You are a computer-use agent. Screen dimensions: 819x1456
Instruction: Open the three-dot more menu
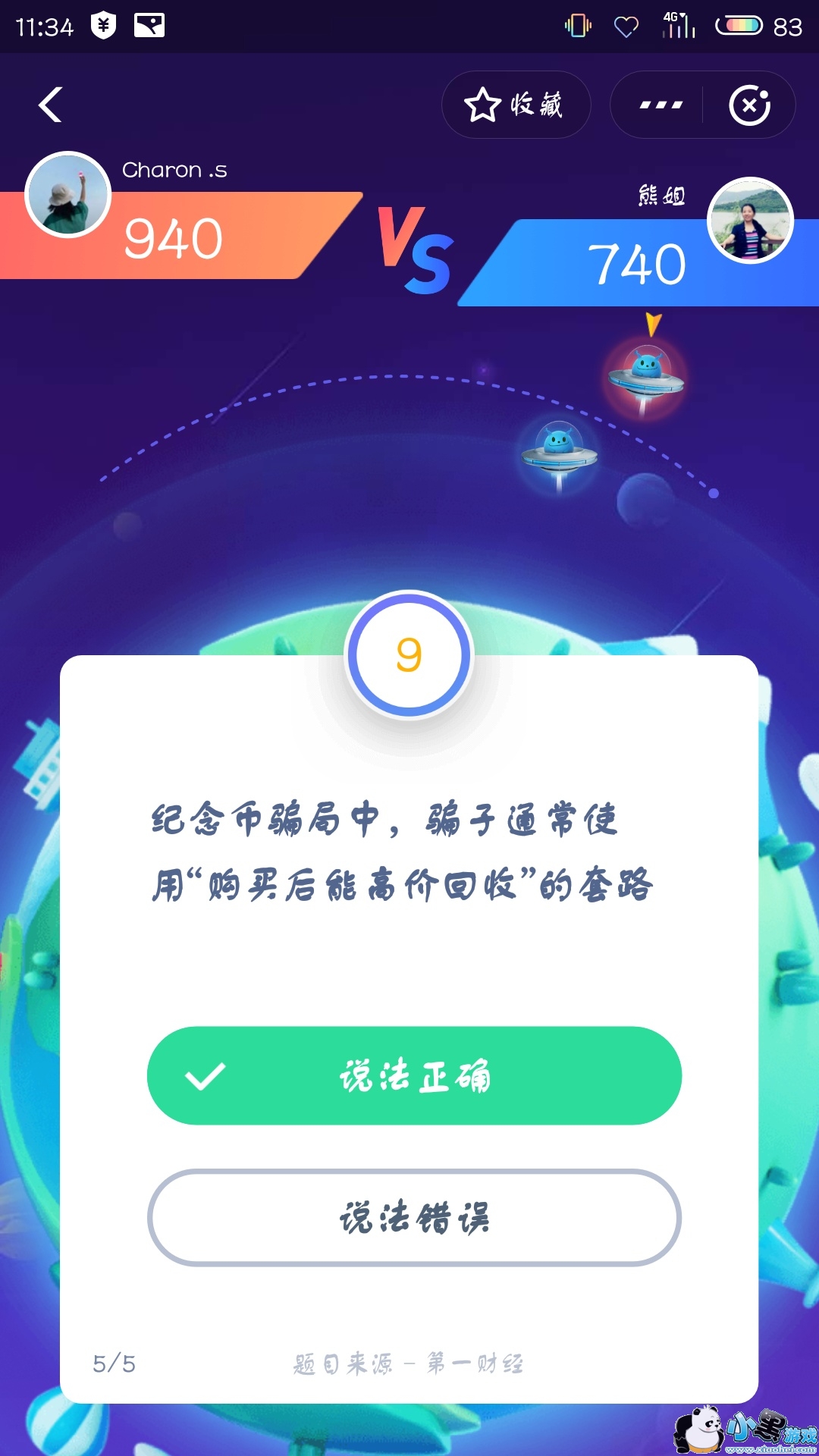[x=660, y=105]
